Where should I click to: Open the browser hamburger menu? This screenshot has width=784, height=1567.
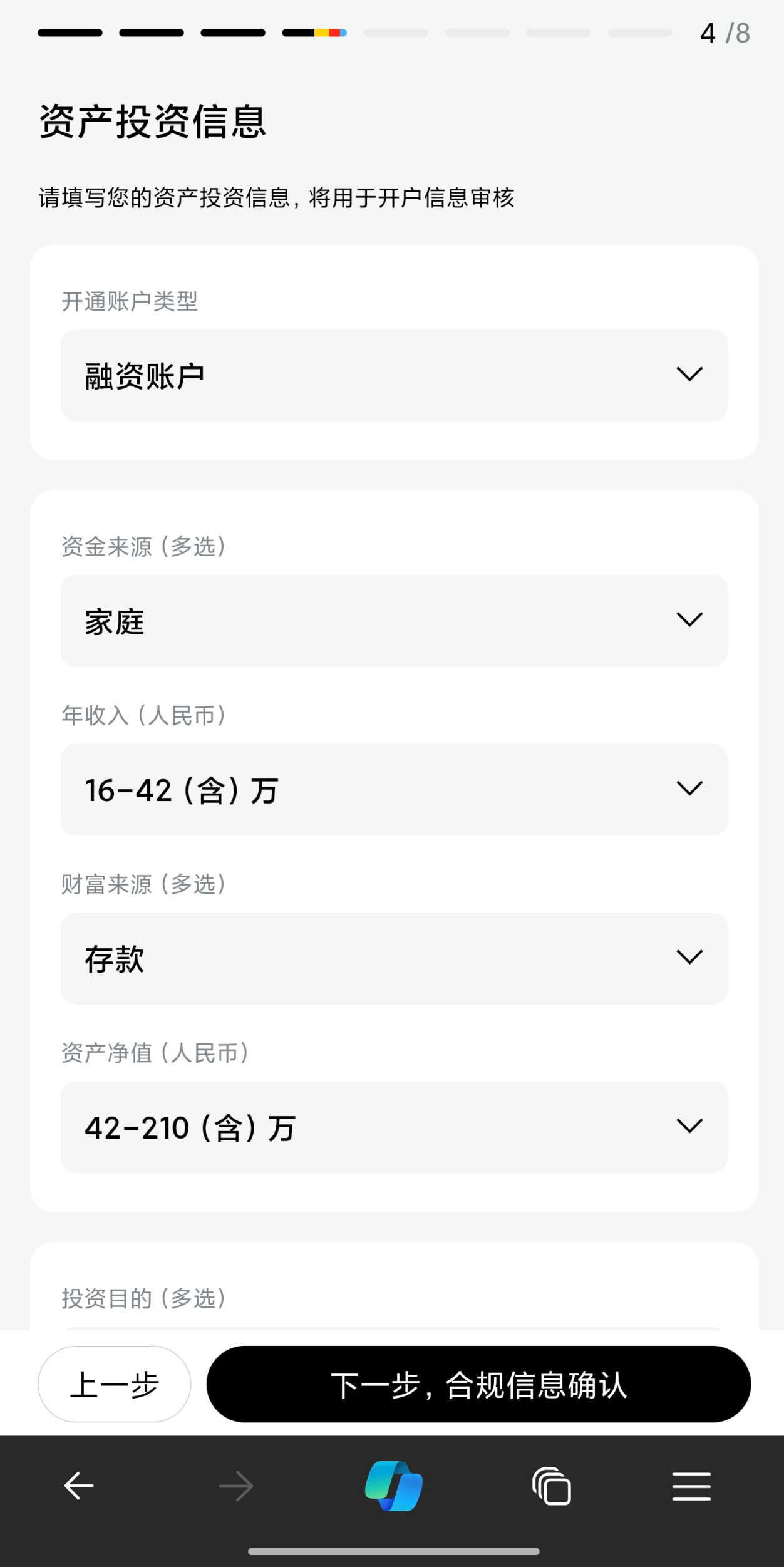click(x=691, y=1486)
